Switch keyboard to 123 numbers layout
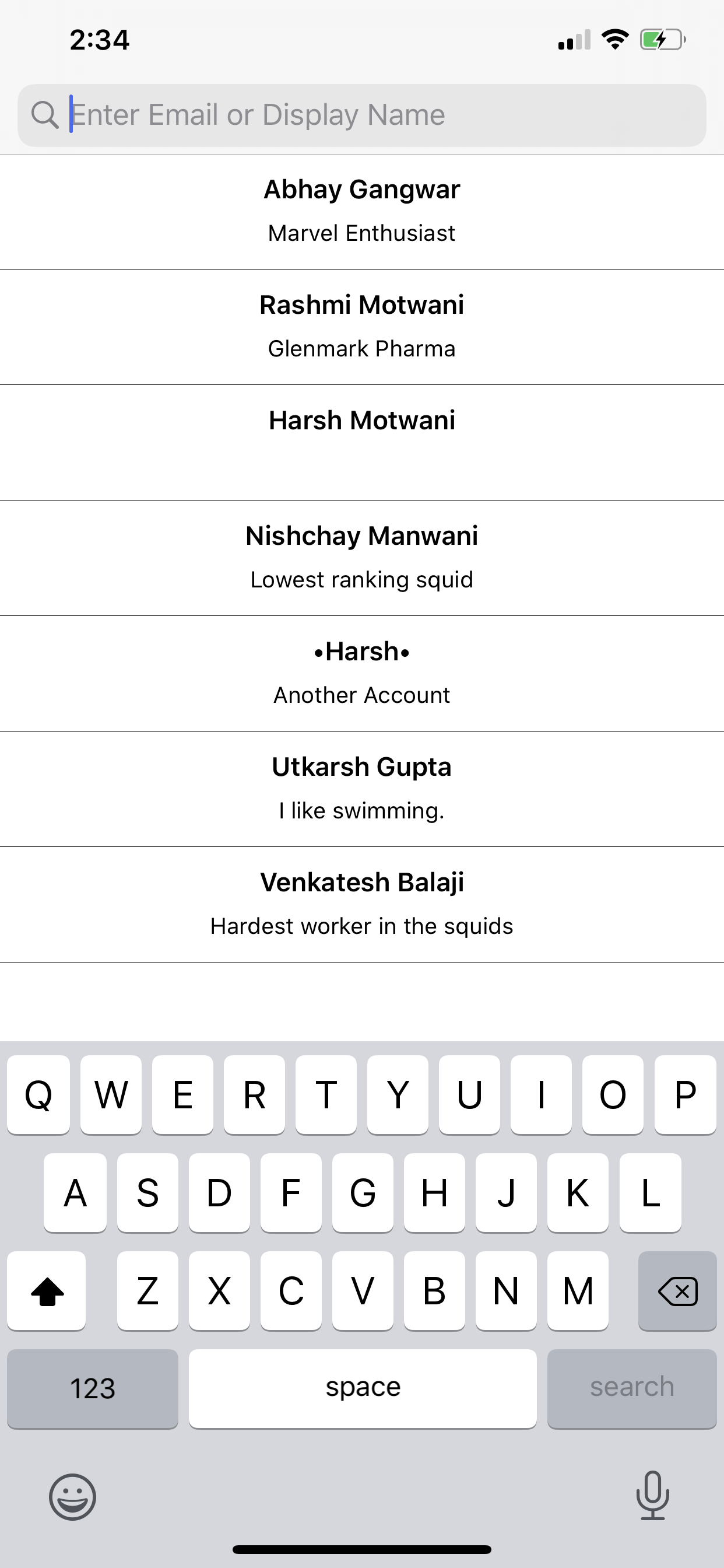The height and width of the screenshot is (1568, 724). pyautogui.click(x=93, y=1388)
